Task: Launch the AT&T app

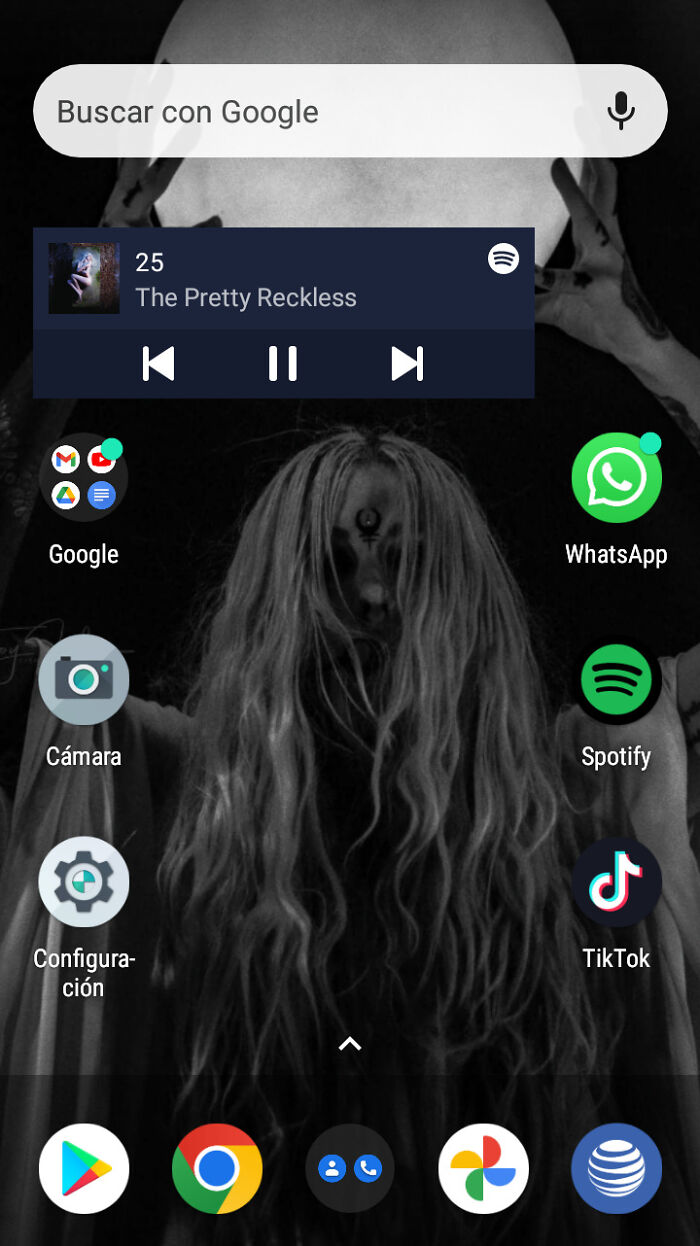Action: [x=616, y=1168]
